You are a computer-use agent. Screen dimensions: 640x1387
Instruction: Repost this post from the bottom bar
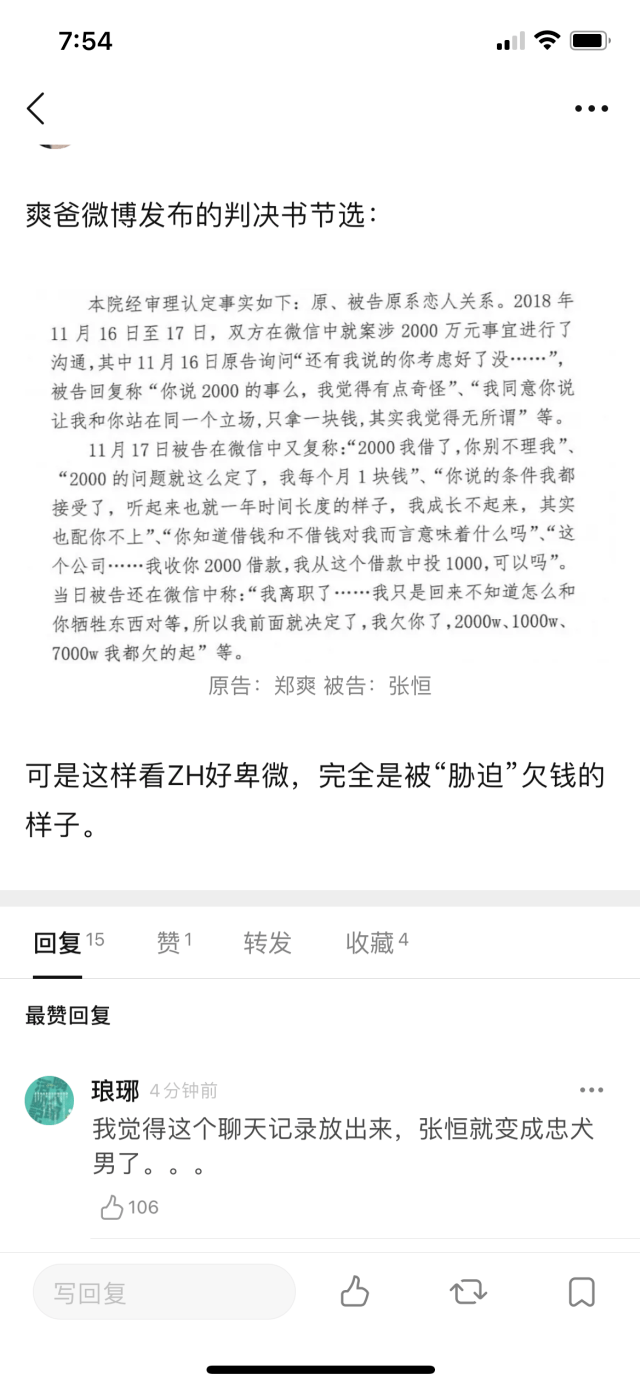[x=467, y=1292]
